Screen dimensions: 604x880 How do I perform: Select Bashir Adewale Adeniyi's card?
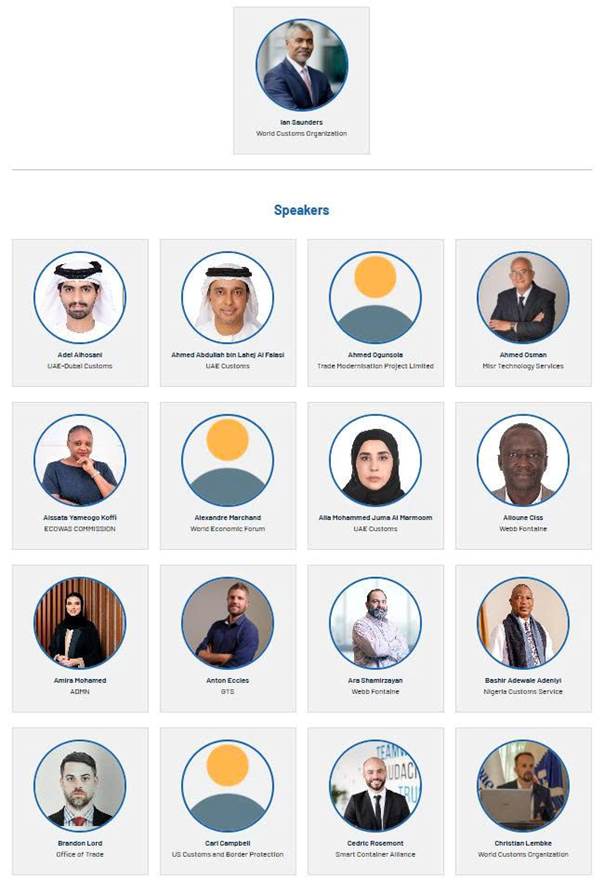(523, 637)
